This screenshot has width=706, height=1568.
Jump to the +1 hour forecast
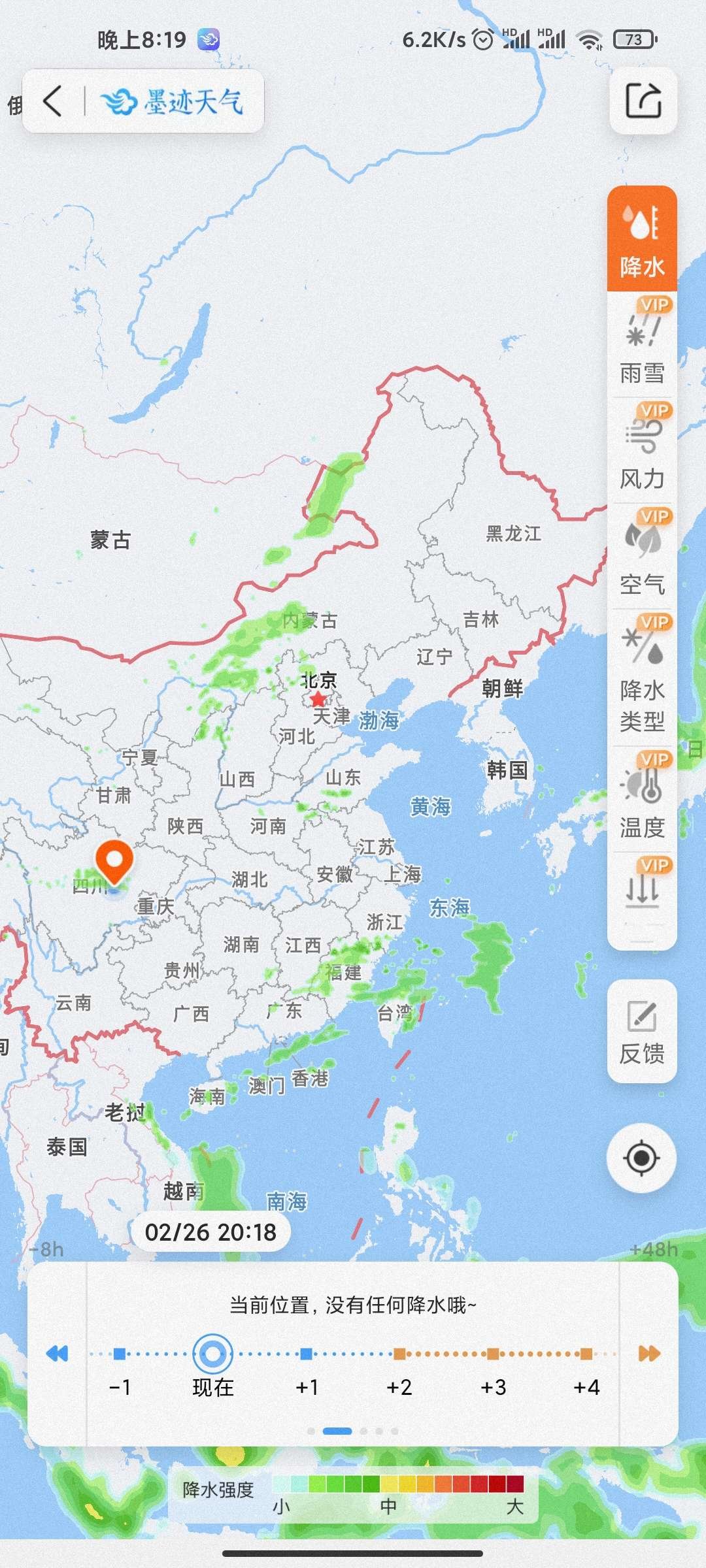click(x=306, y=1354)
